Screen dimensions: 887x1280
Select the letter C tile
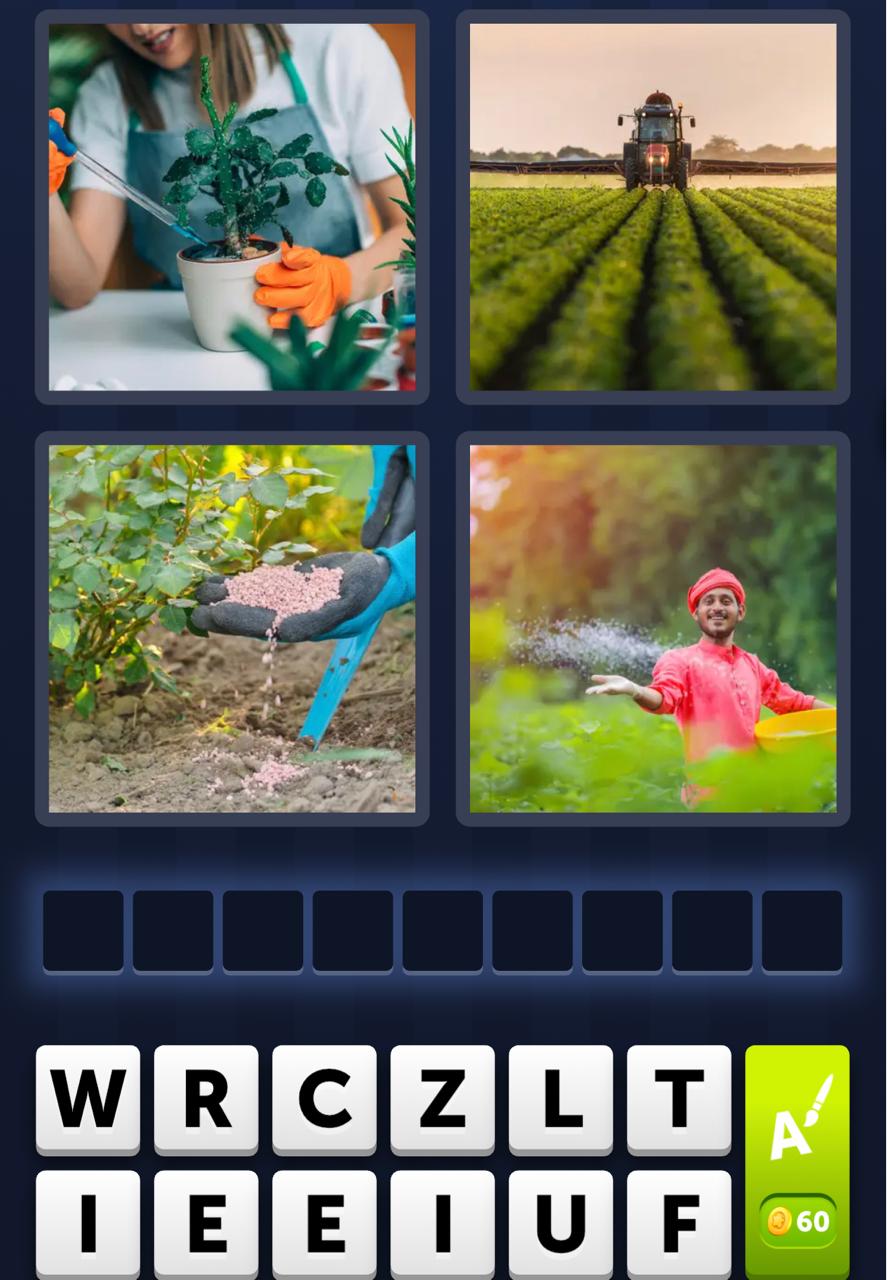[x=323, y=1100]
